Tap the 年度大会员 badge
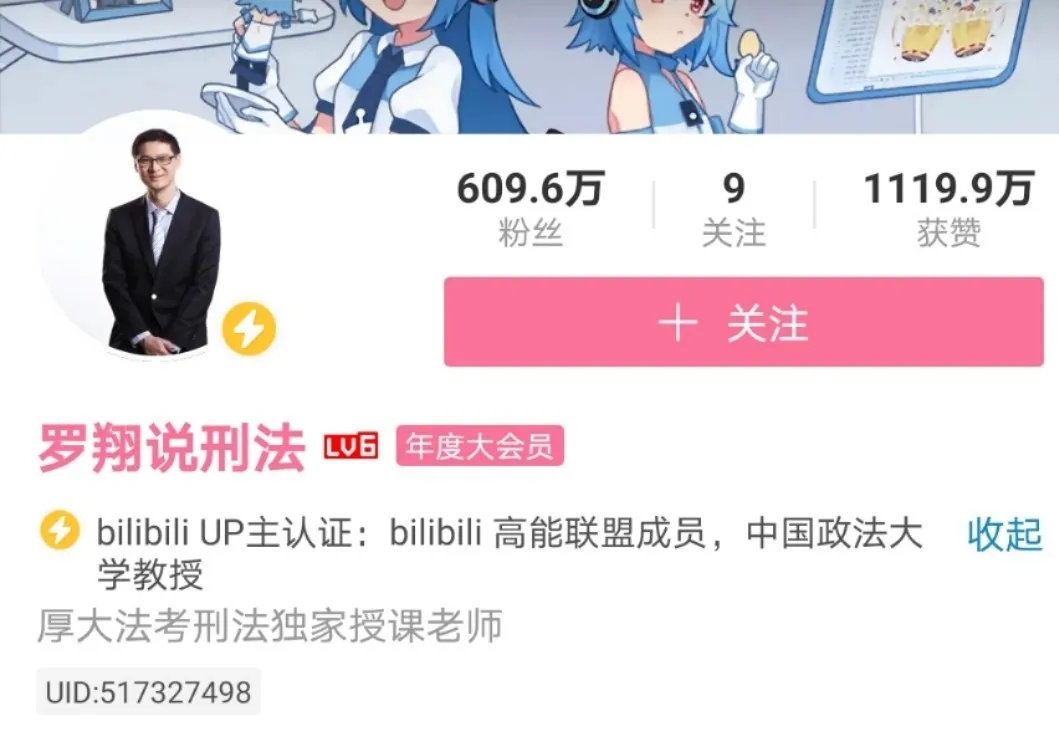 point(480,446)
